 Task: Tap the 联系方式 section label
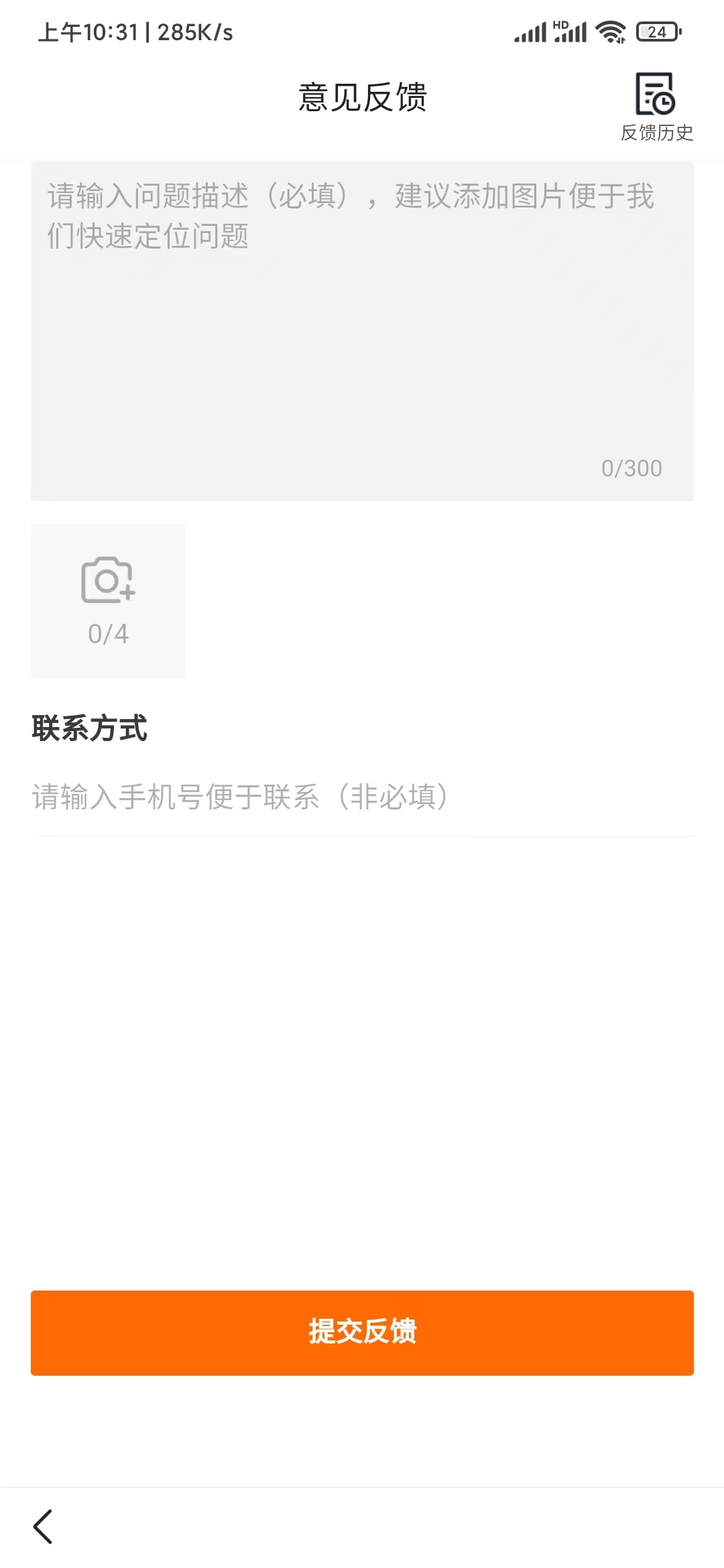[x=90, y=730]
